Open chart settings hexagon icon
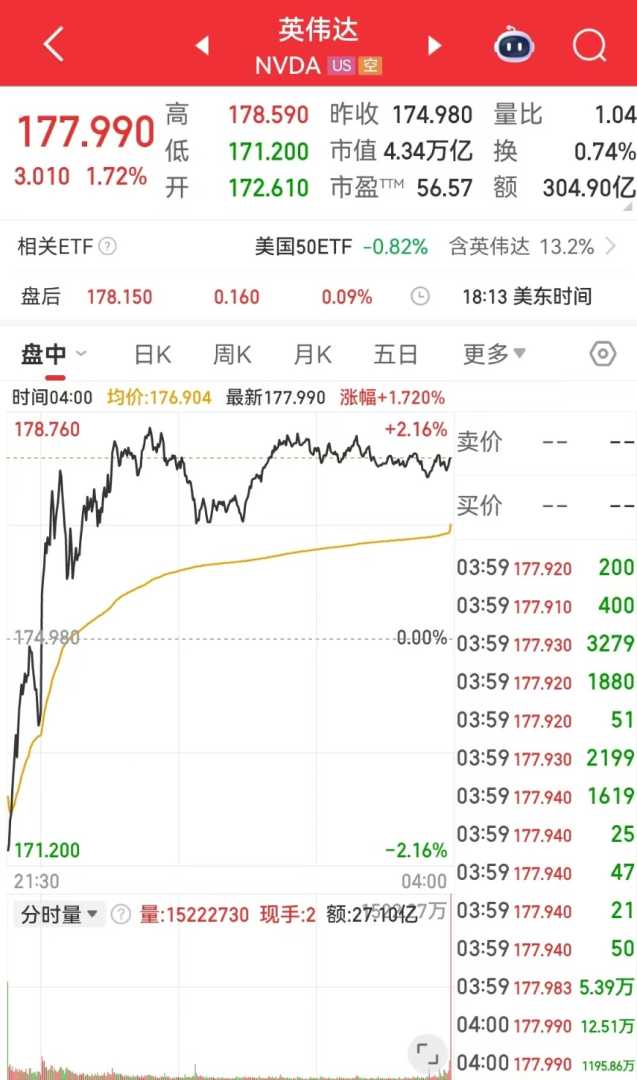This screenshot has width=637, height=1080. pos(602,354)
